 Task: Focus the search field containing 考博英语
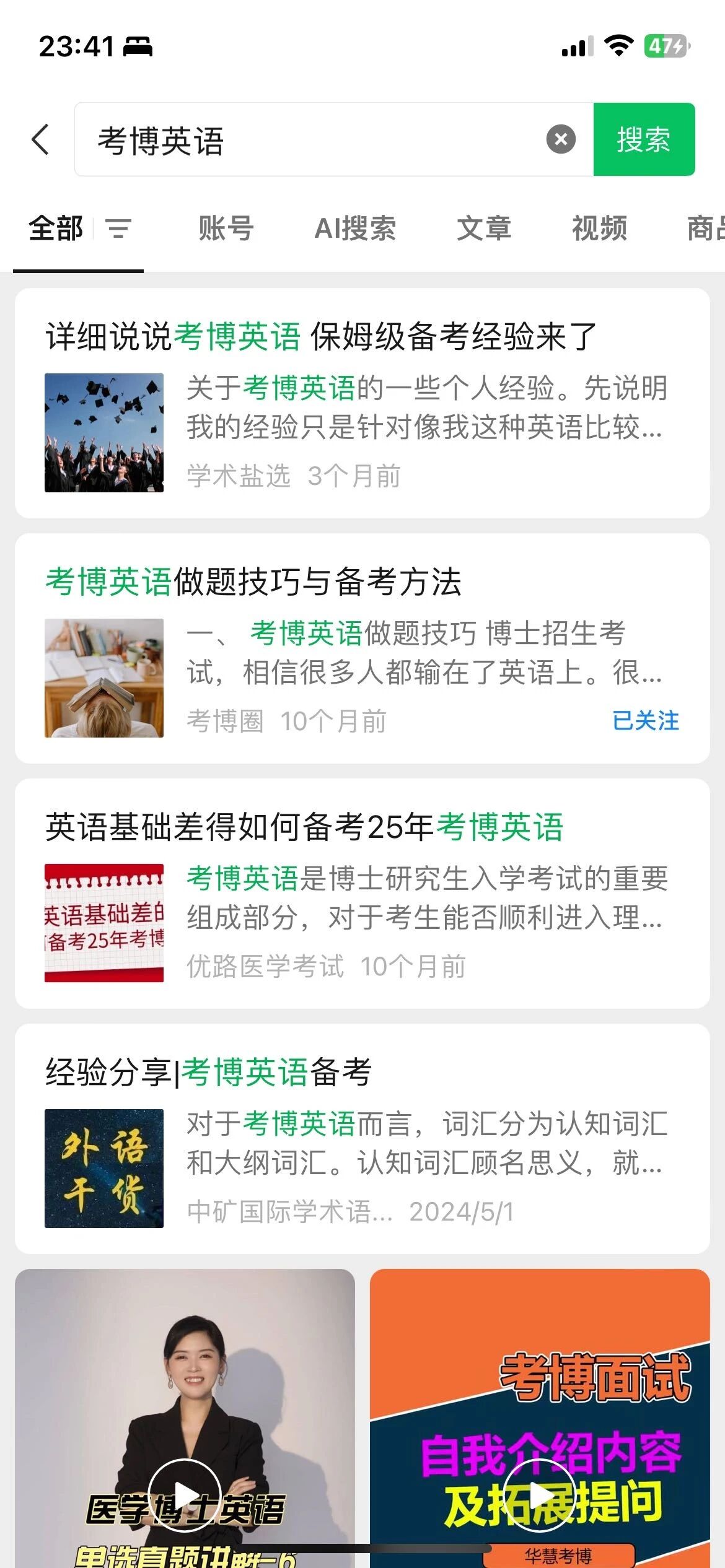click(x=310, y=140)
